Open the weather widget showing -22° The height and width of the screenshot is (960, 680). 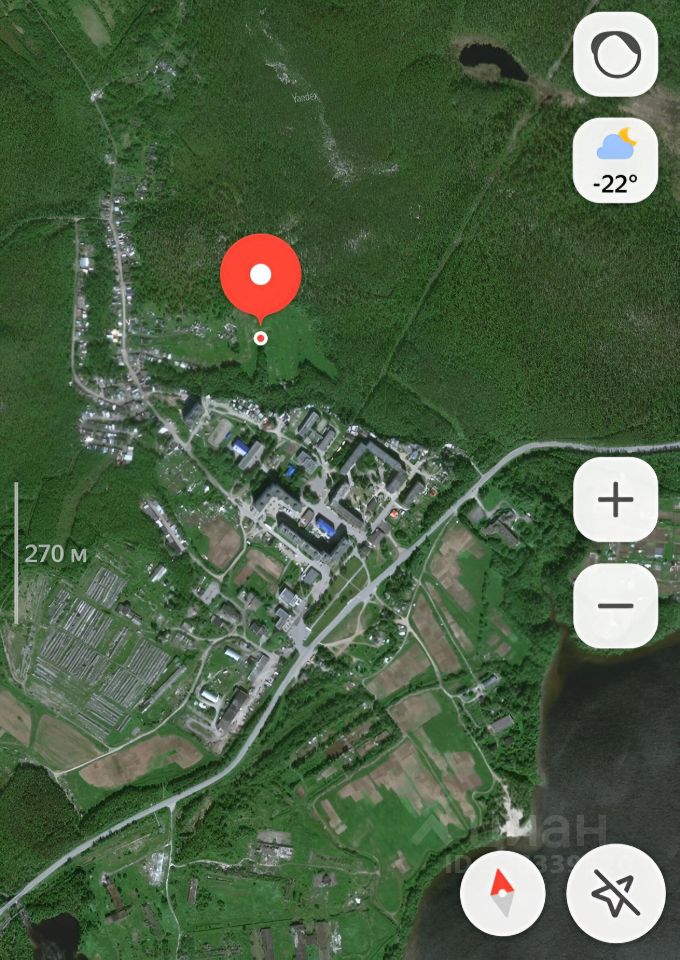(615, 161)
